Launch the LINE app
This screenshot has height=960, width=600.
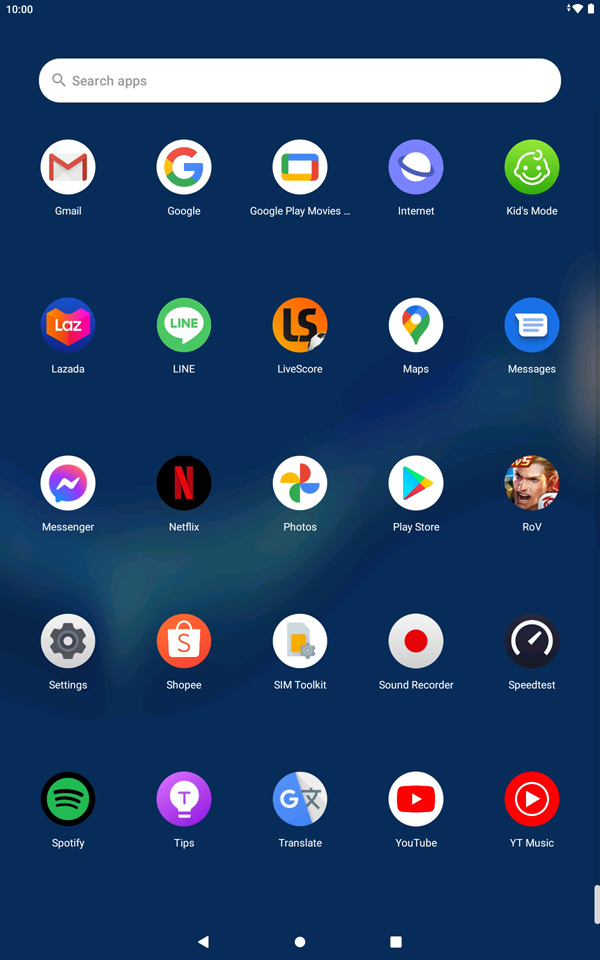click(184, 325)
